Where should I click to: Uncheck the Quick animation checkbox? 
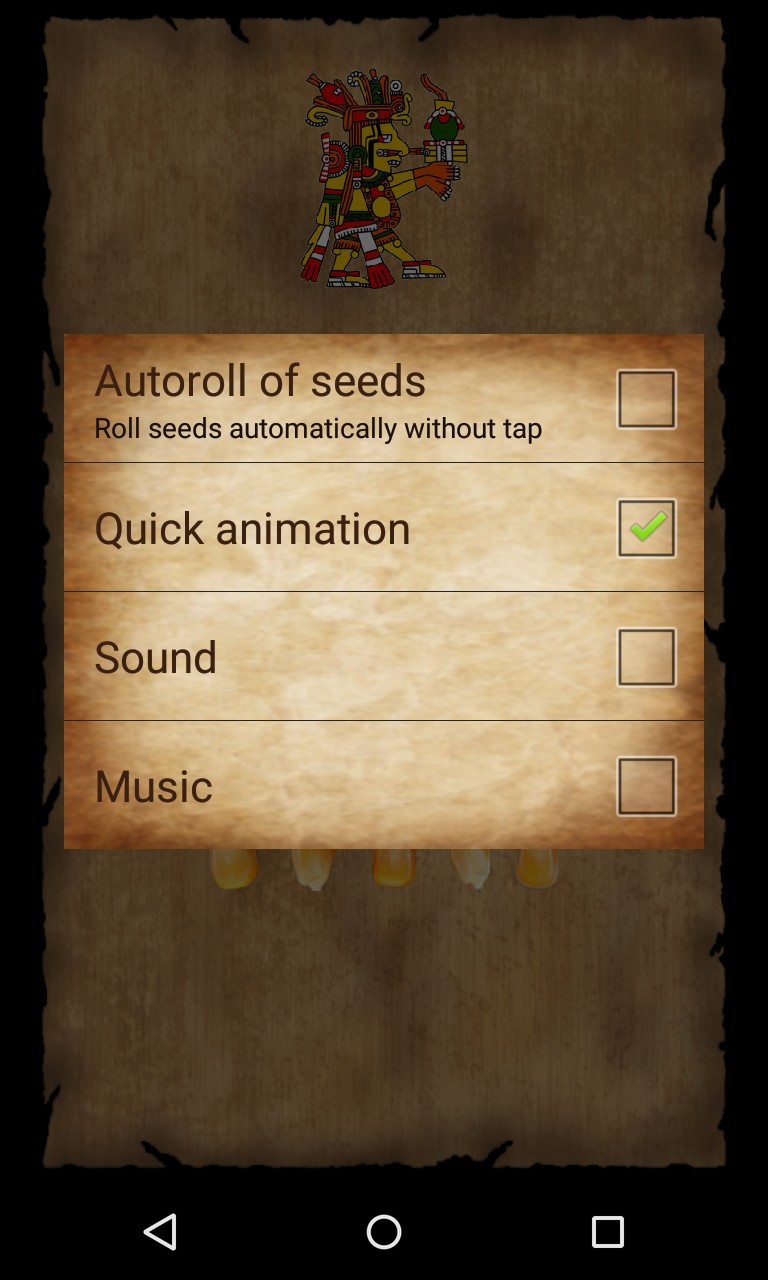coord(646,528)
